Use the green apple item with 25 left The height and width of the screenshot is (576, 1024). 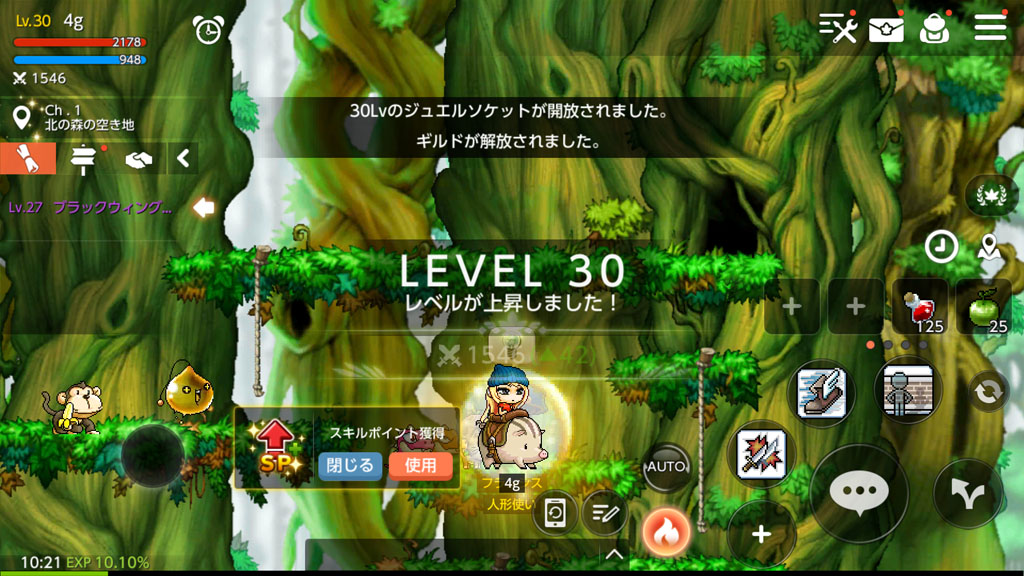[984, 307]
